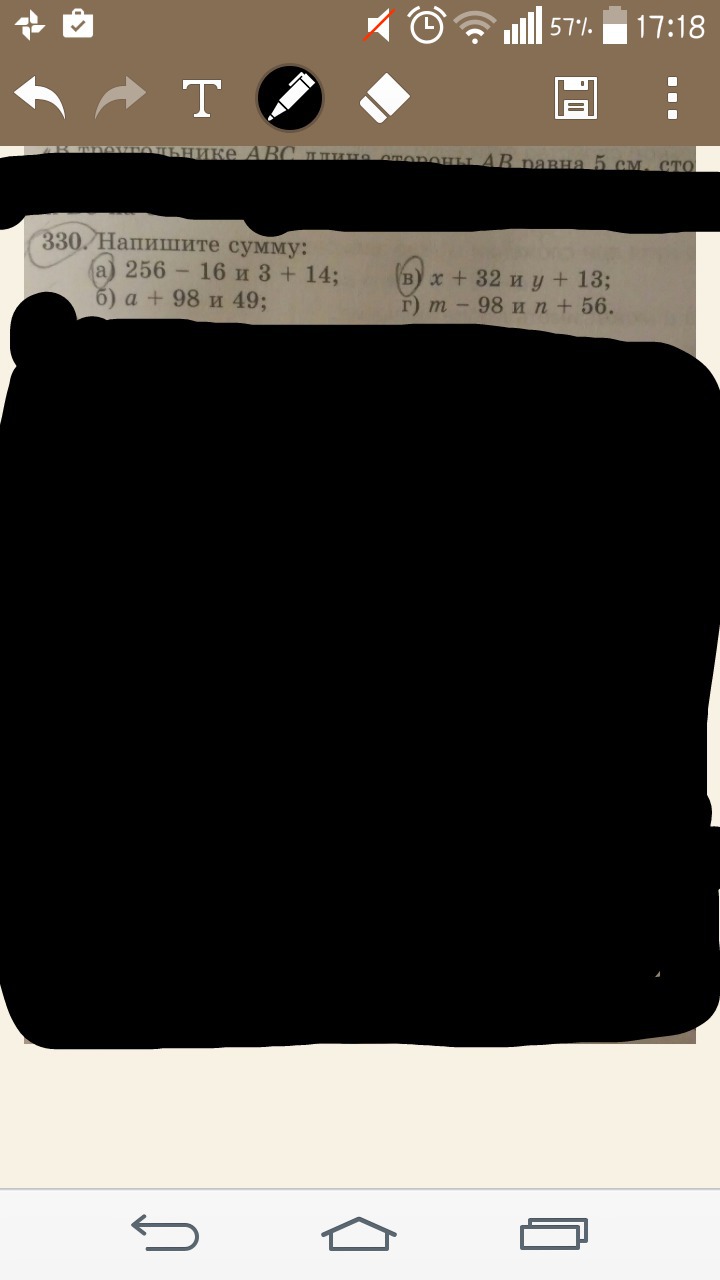Image resolution: width=720 pixels, height=1280 pixels.
Task: Undo the last drawing stroke
Action: (x=40, y=98)
